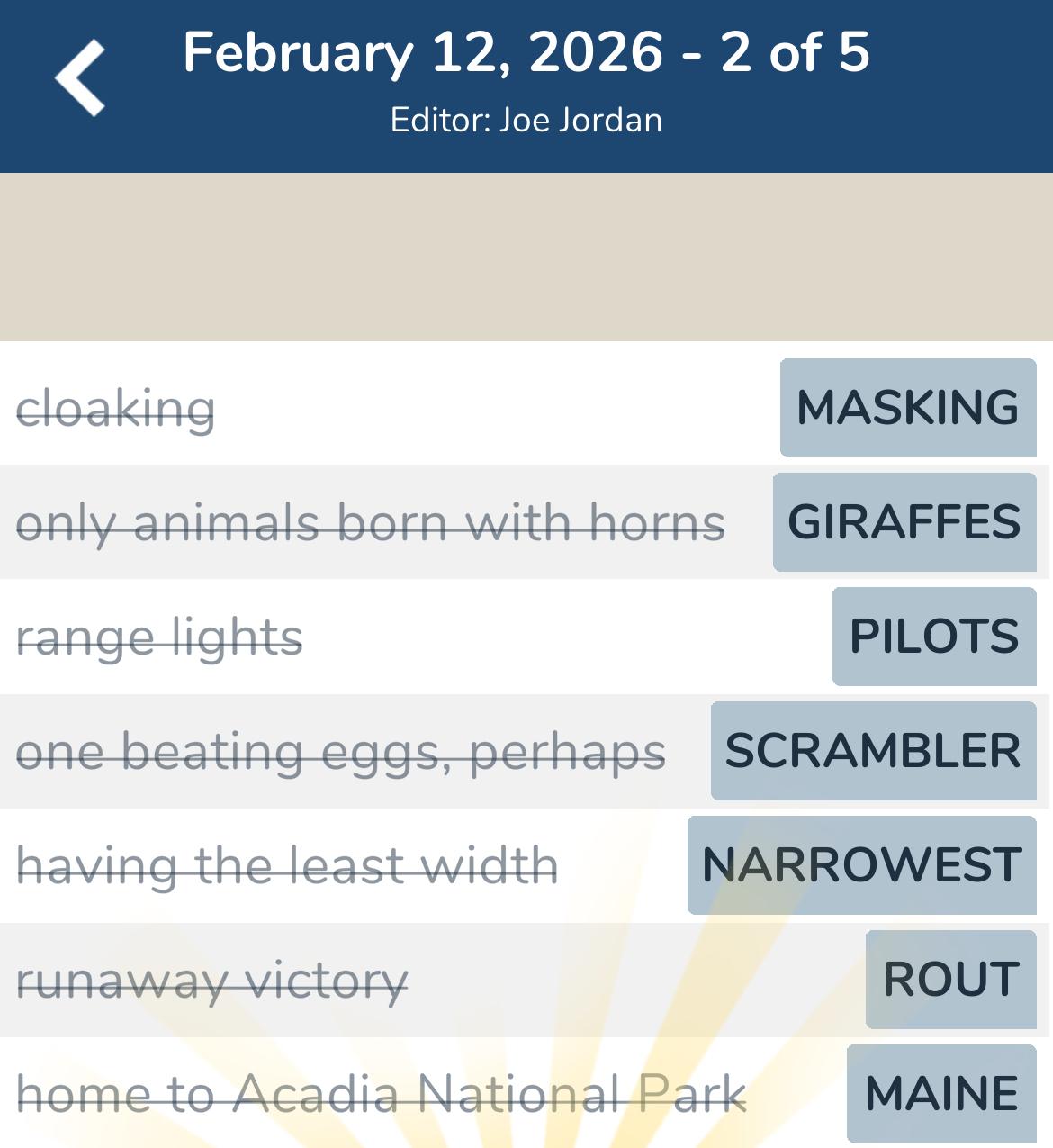This screenshot has height=1148, width=1053.
Task: Select the GIRAFFES answer tile
Action: [903, 522]
